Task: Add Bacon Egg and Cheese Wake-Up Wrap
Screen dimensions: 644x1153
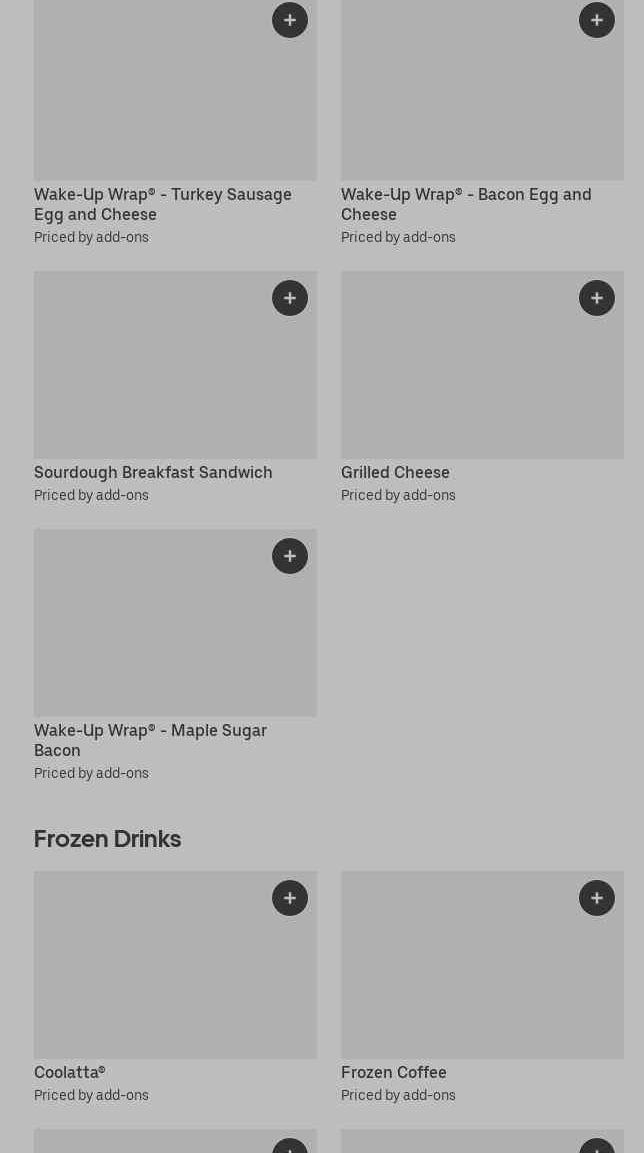Action: click(597, 20)
